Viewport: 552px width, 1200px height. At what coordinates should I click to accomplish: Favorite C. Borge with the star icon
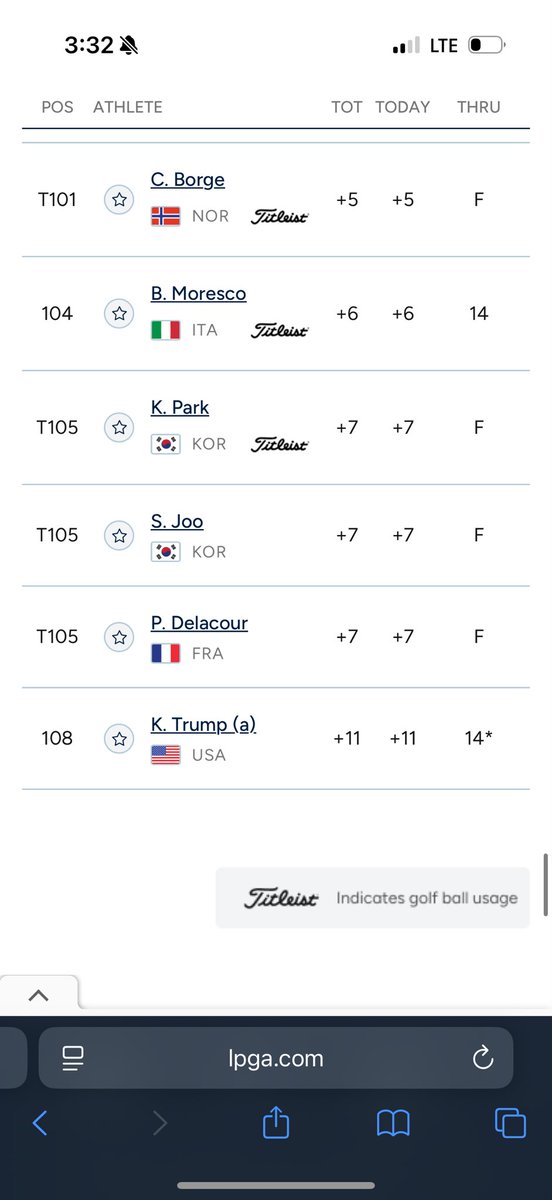119,200
